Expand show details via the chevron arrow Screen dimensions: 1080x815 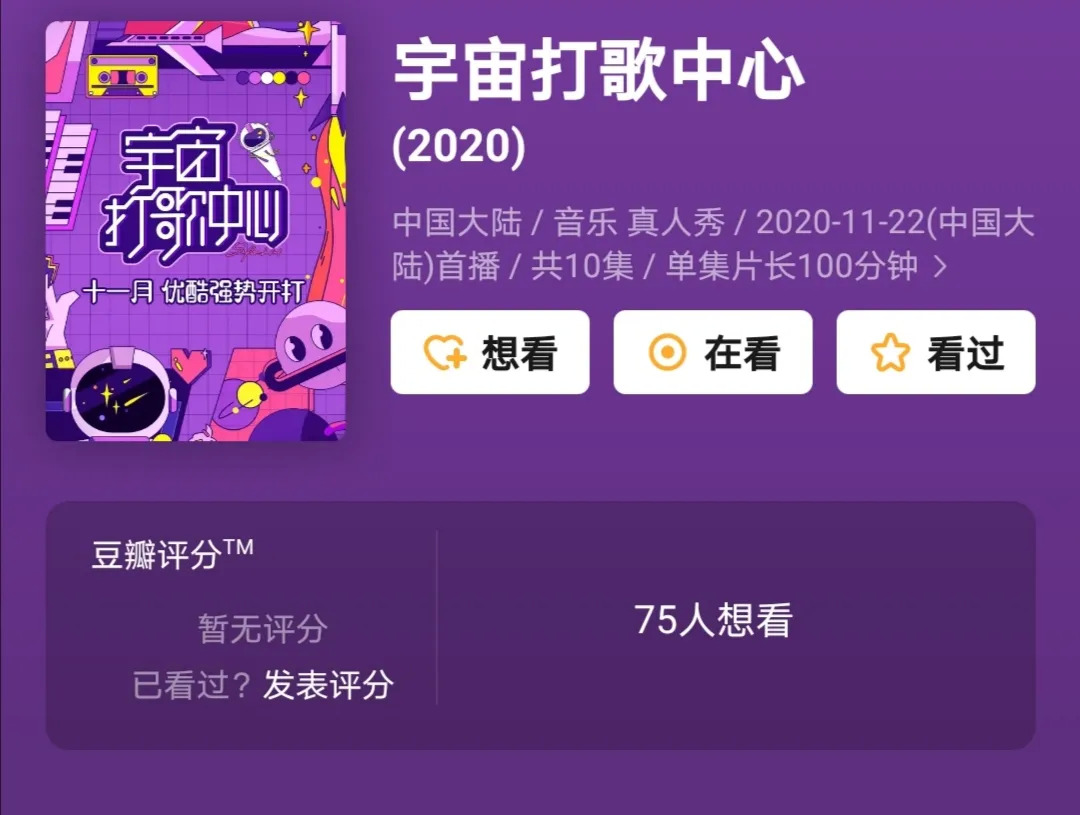[x=940, y=267]
